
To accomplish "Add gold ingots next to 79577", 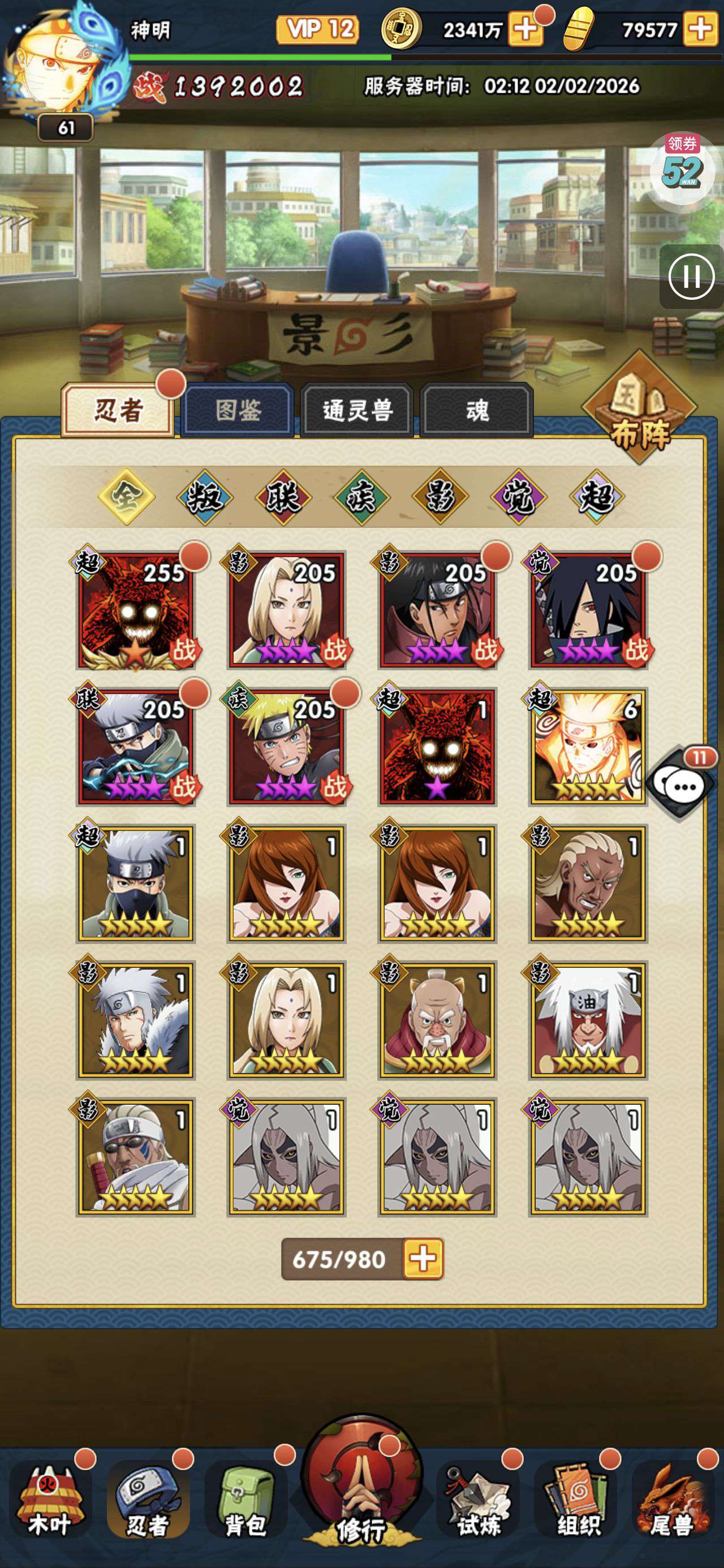I will (700, 29).
